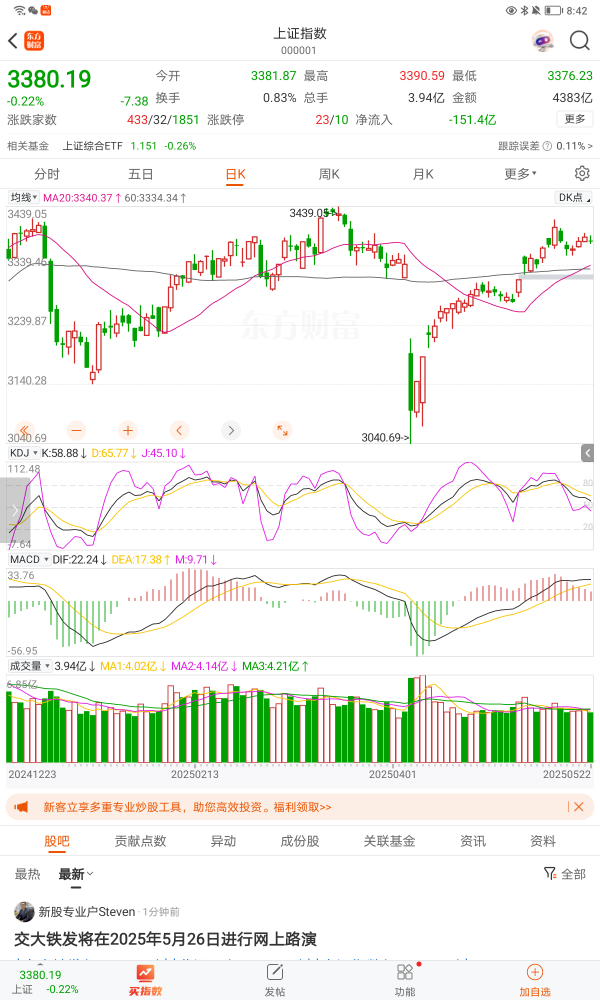Switch to the 贡献点数 tab
The width and height of the screenshot is (600, 1000).
140,841
